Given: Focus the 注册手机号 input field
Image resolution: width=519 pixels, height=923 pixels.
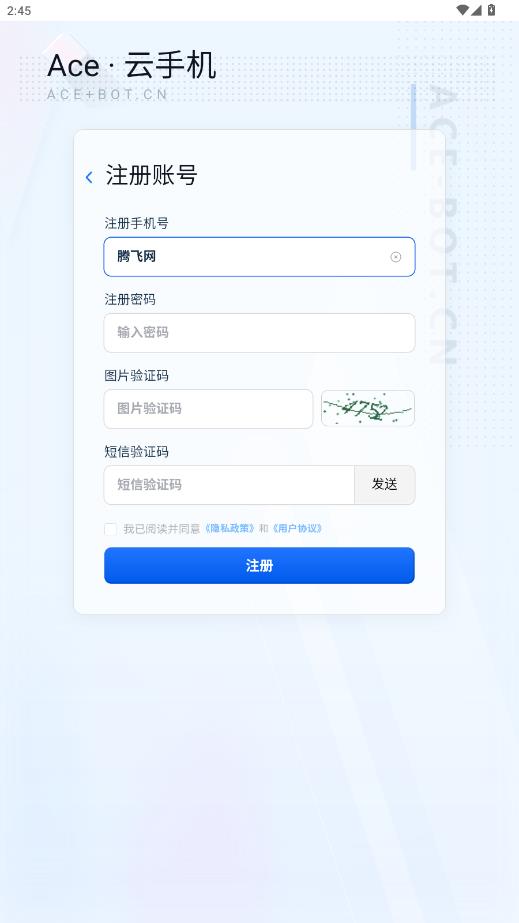Looking at the screenshot, I should [260, 257].
